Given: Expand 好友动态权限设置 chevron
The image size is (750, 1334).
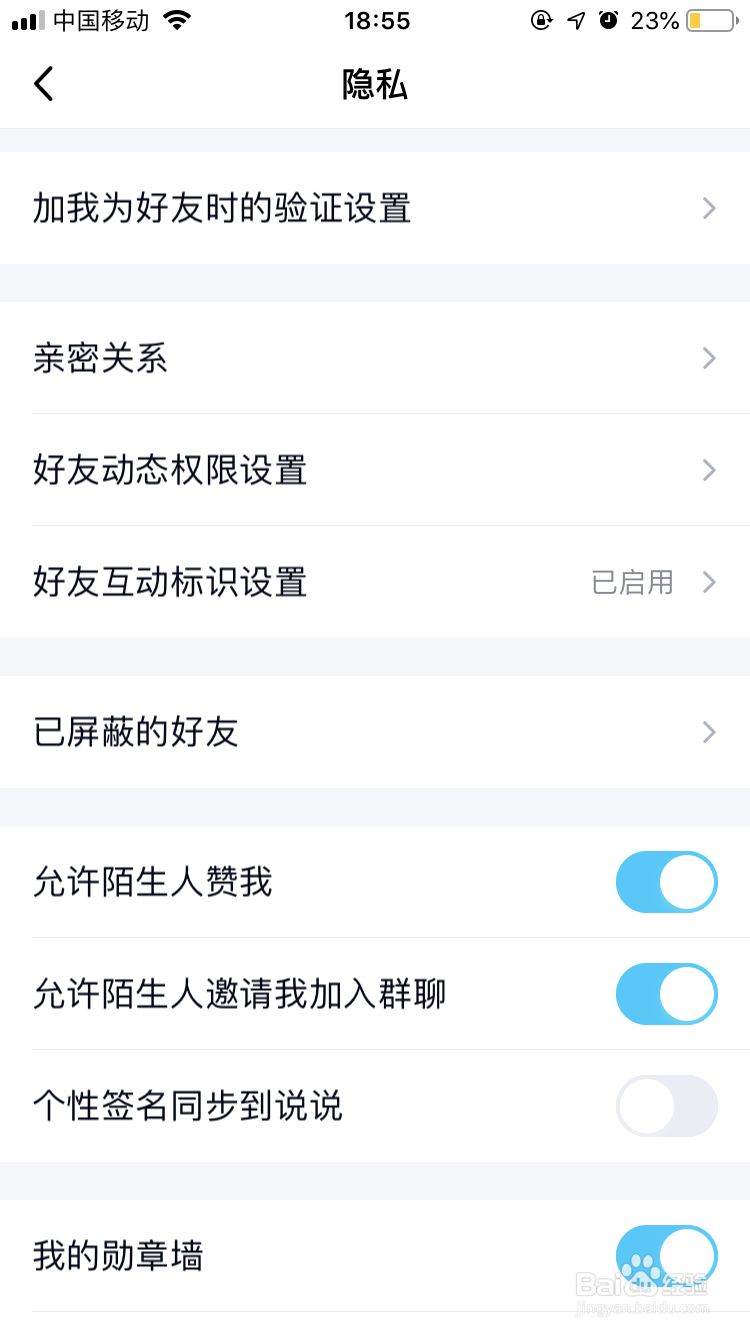Looking at the screenshot, I should pyautogui.click(x=709, y=470).
